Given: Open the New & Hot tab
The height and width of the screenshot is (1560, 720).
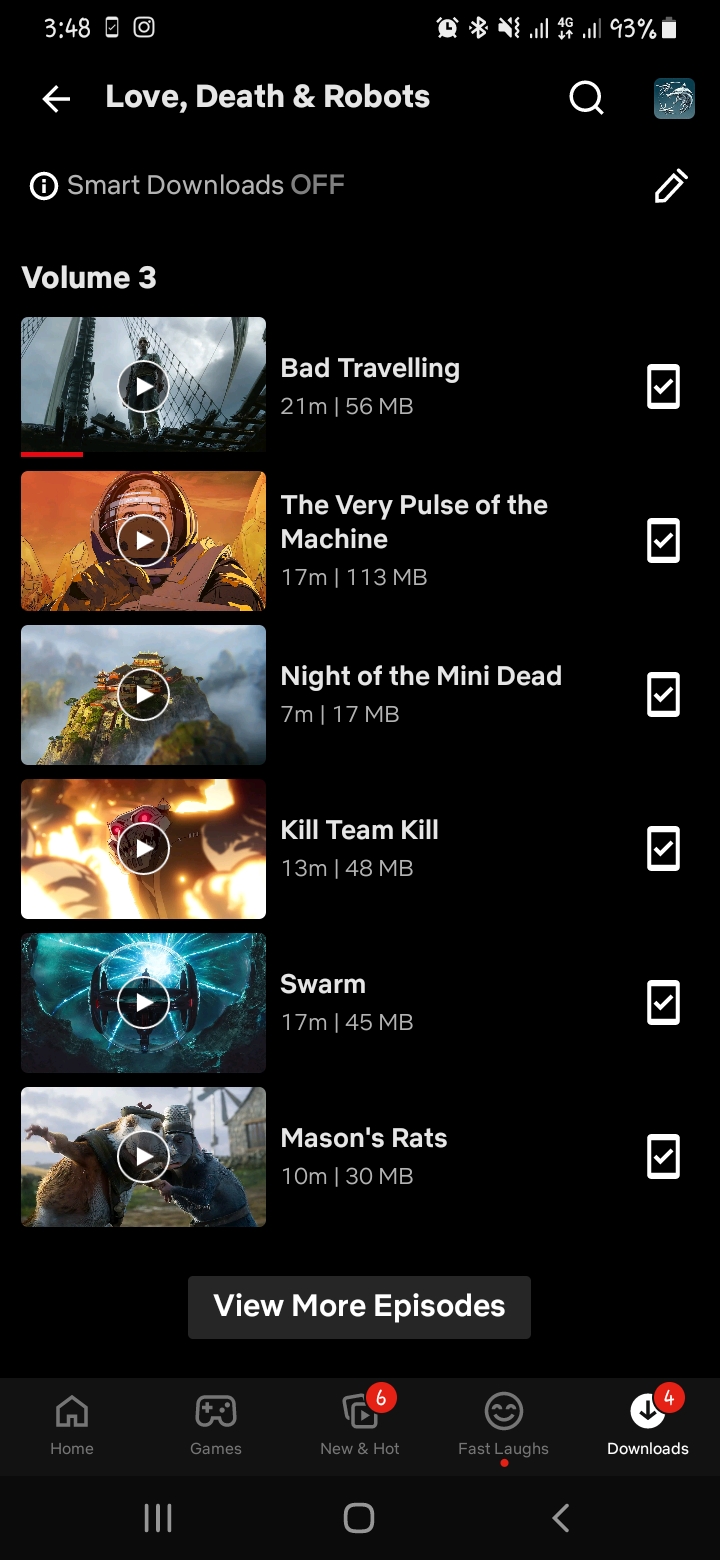Looking at the screenshot, I should click(360, 1426).
